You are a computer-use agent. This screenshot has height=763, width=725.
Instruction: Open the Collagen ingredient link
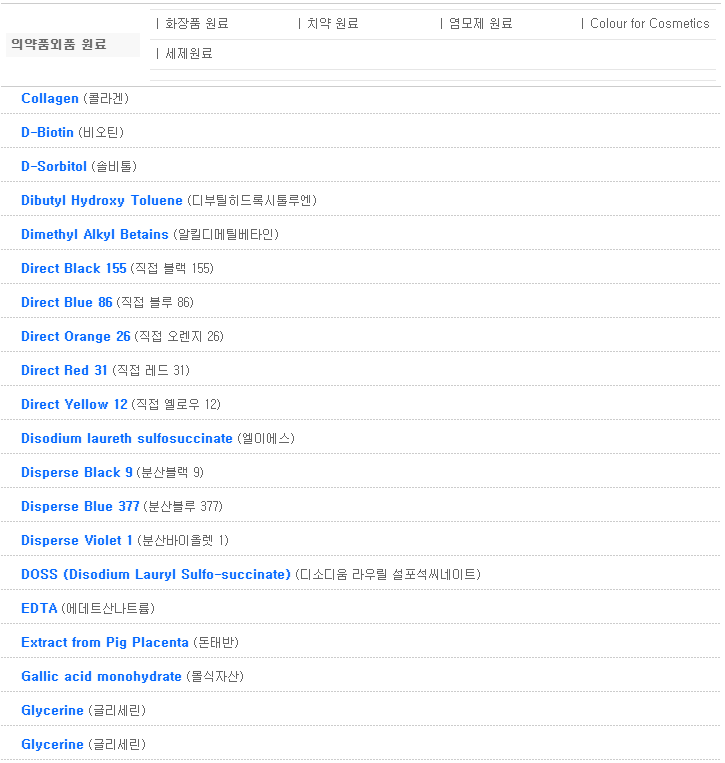tap(50, 98)
